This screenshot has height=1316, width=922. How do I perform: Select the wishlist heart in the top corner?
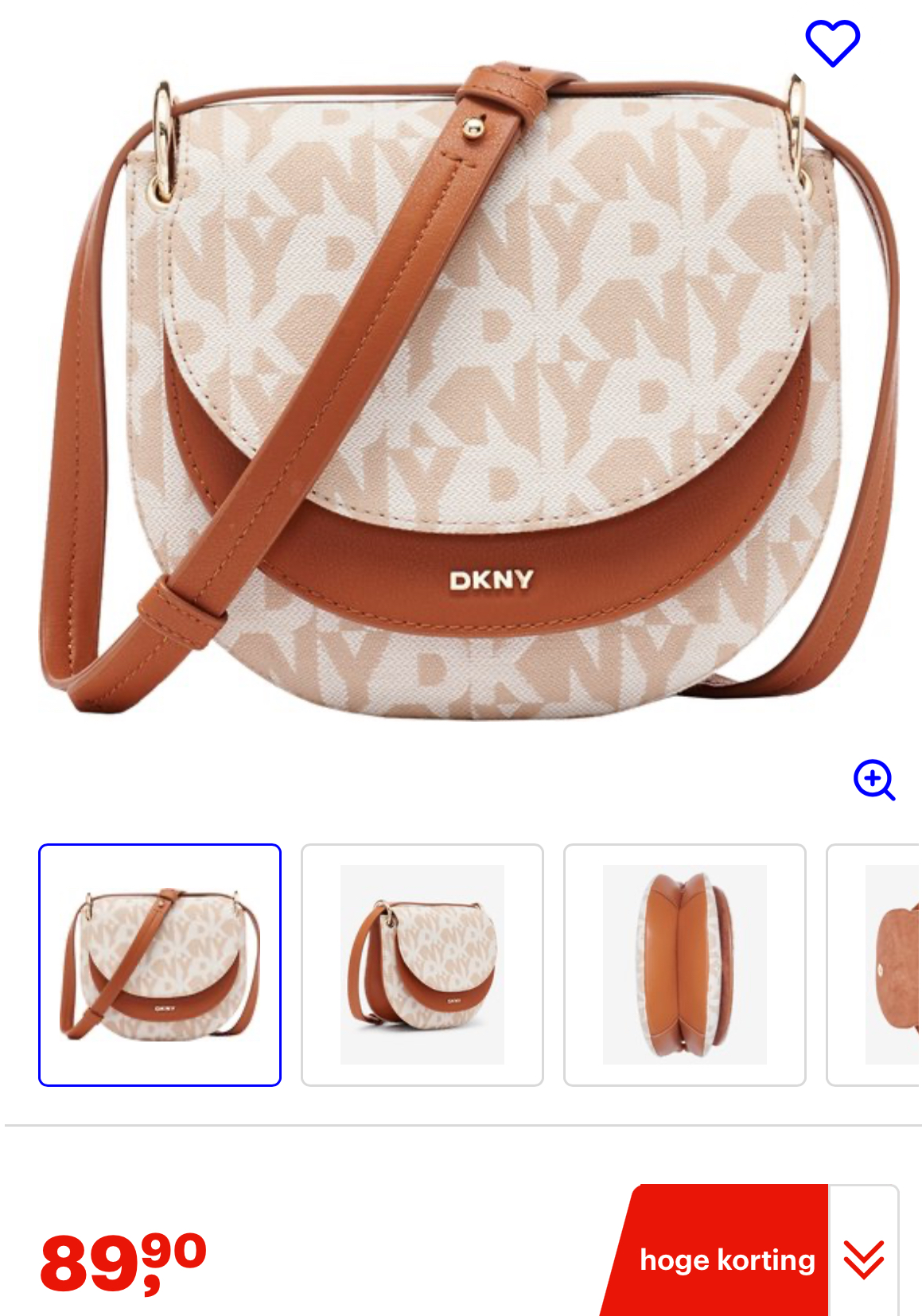point(832,42)
